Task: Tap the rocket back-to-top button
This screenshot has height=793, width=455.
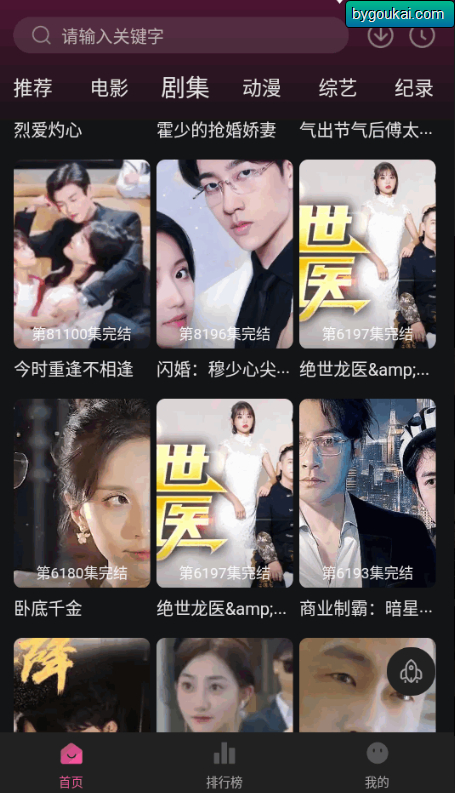Action: 411,671
